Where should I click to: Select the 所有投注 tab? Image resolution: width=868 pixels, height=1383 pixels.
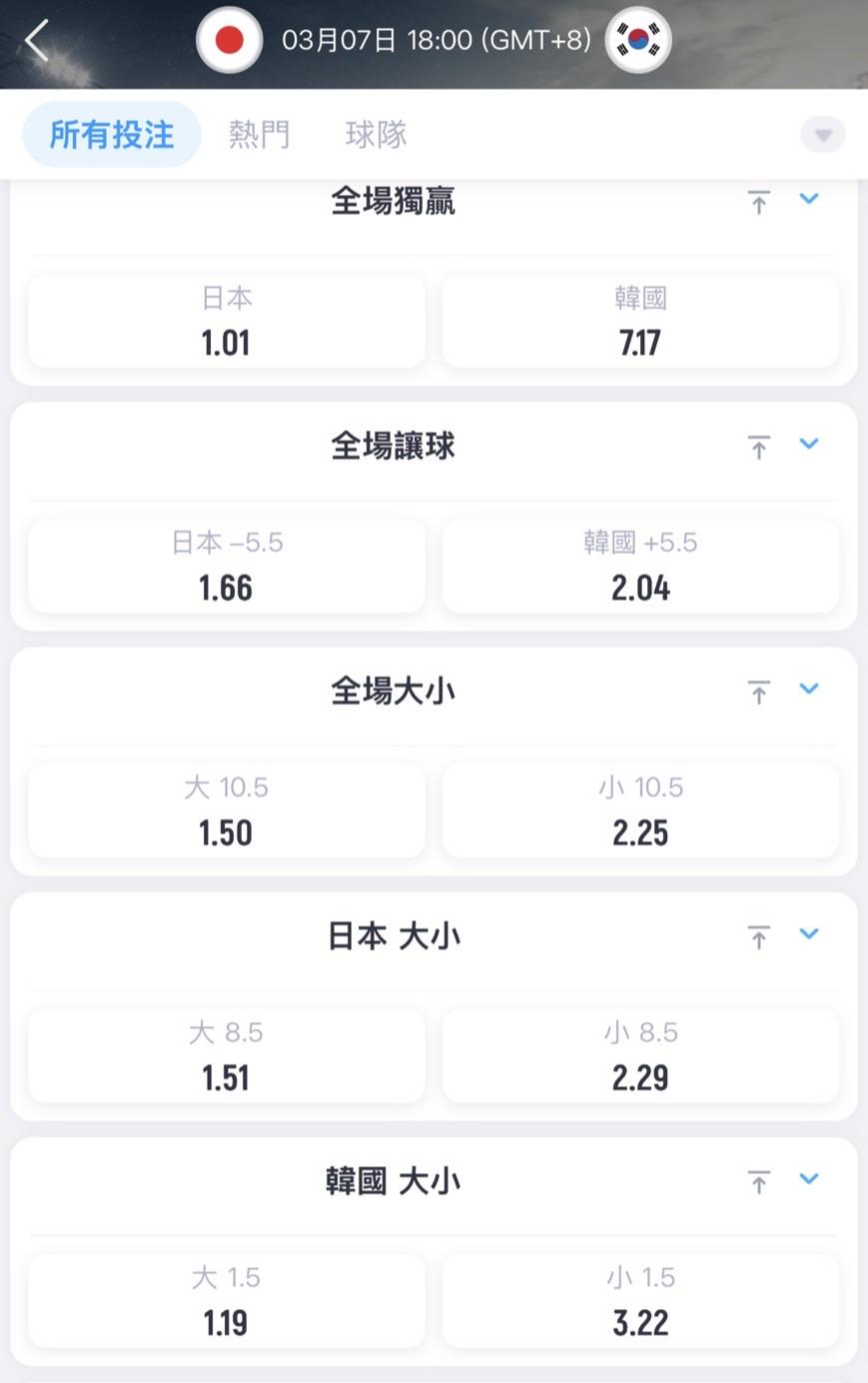click(112, 134)
